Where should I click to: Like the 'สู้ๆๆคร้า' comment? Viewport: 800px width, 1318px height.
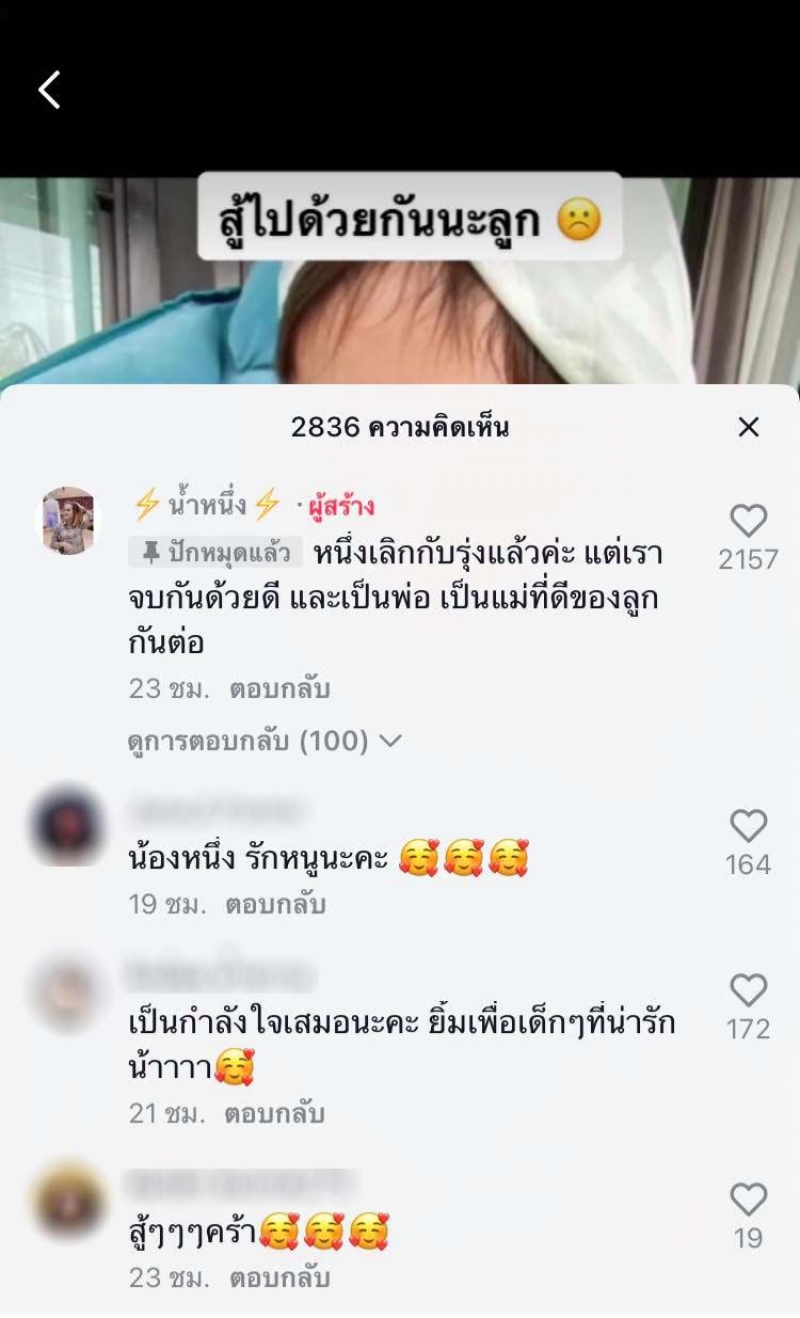click(748, 1200)
